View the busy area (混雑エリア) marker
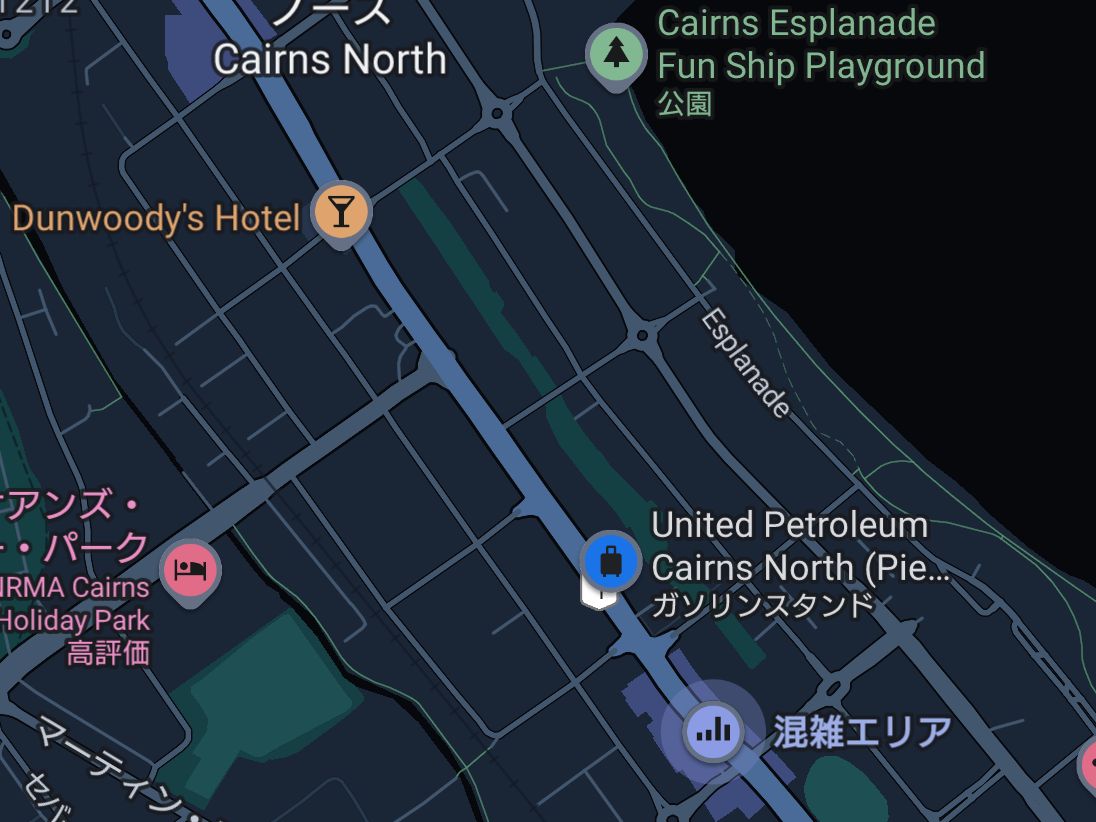The width and height of the screenshot is (1096, 822). (713, 732)
